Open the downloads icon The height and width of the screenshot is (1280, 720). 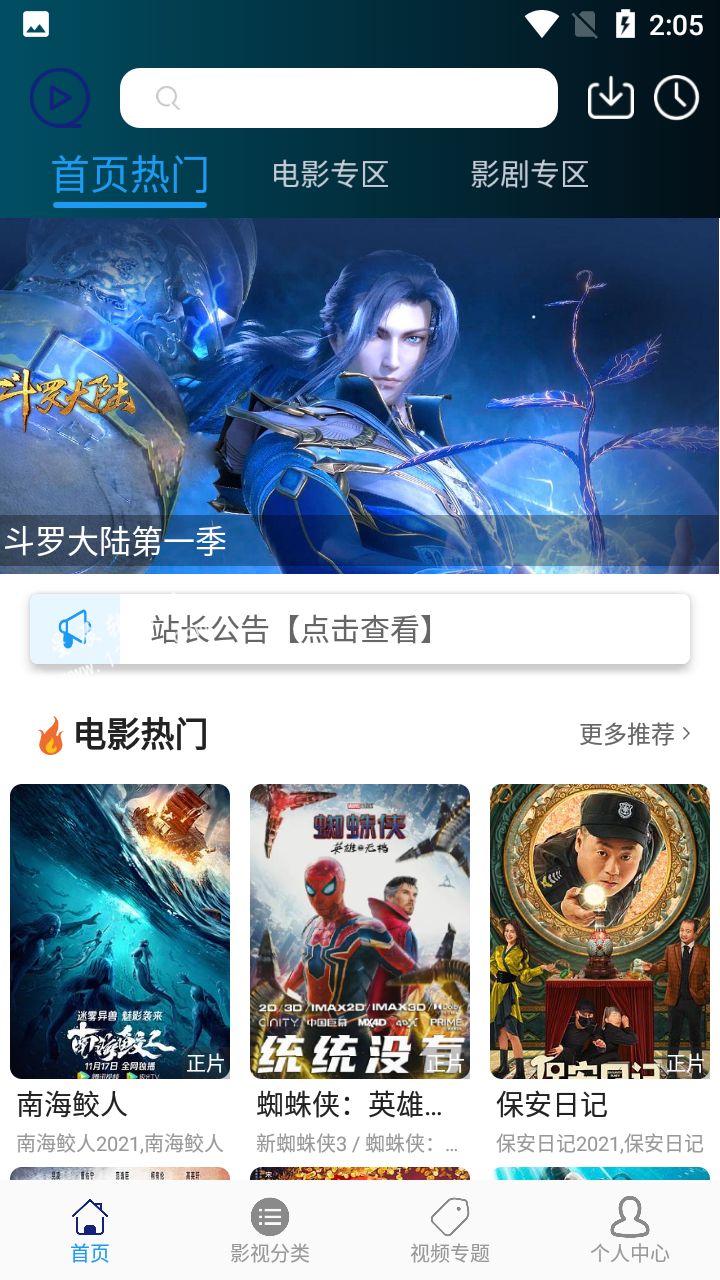coord(610,98)
